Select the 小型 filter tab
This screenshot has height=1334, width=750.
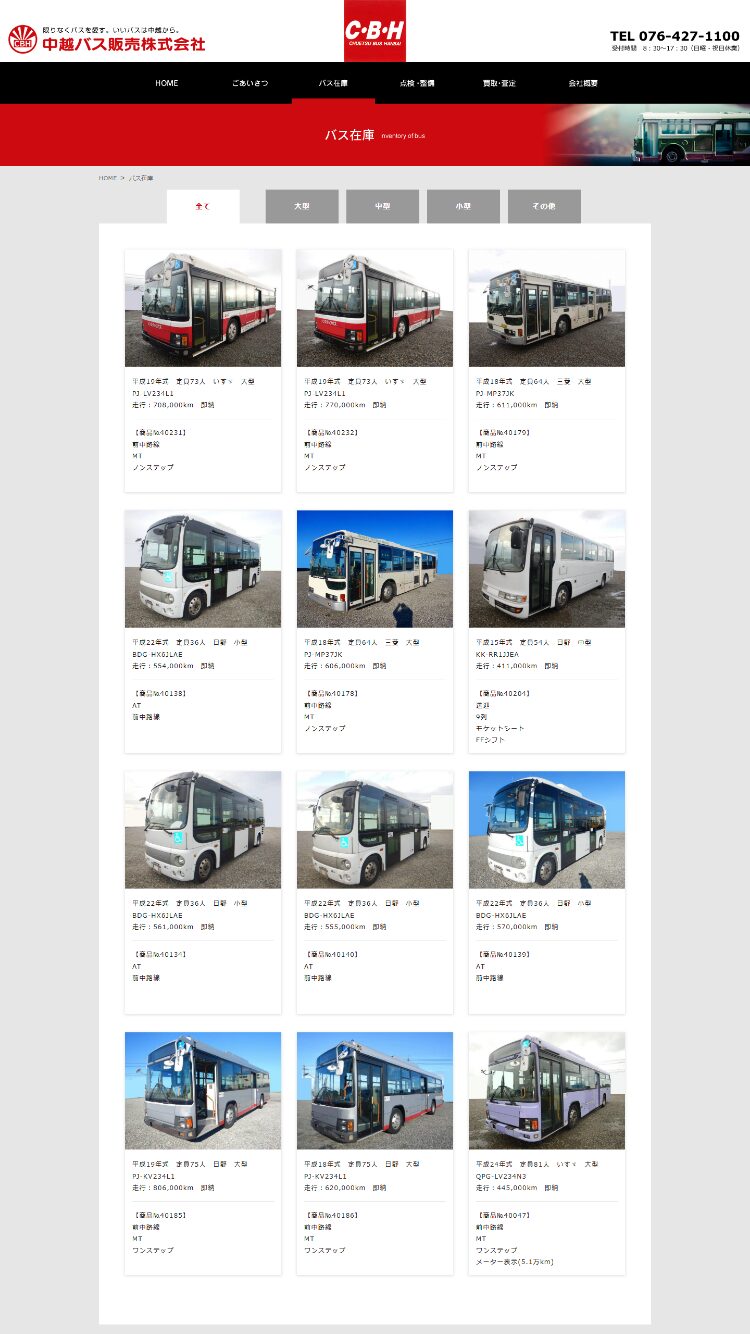(463, 206)
